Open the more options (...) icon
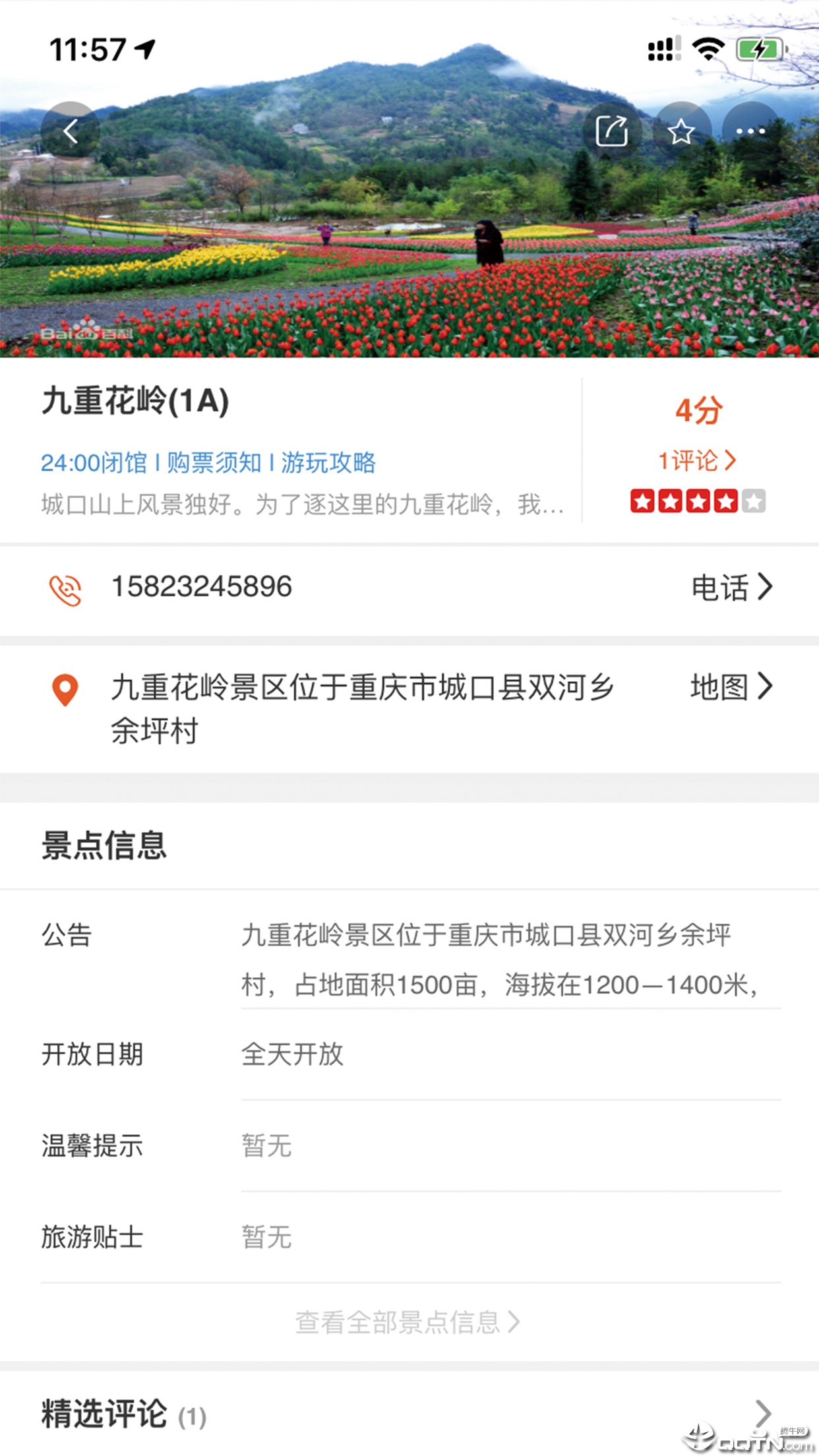Screen dimensions: 819x1456 748,130
